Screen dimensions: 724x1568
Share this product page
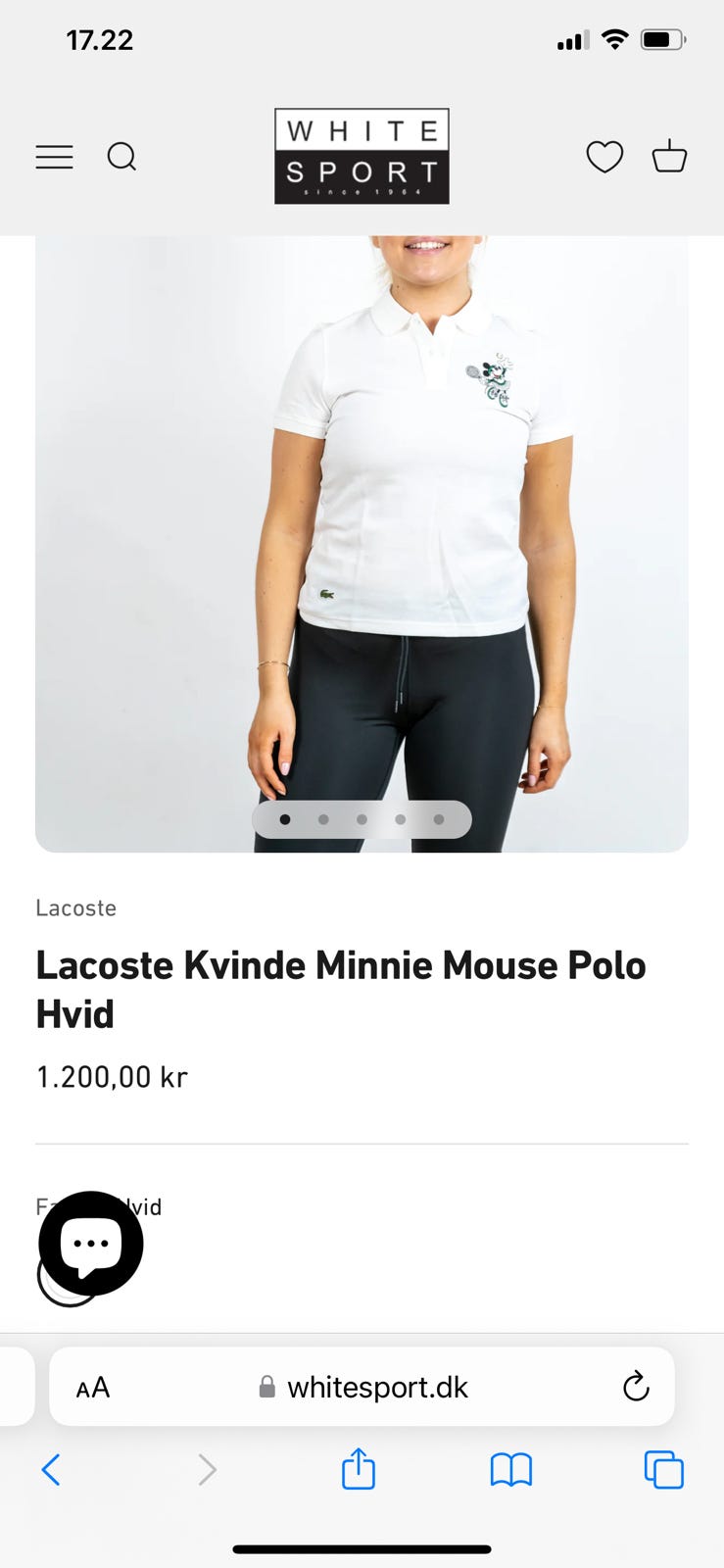click(x=359, y=1469)
